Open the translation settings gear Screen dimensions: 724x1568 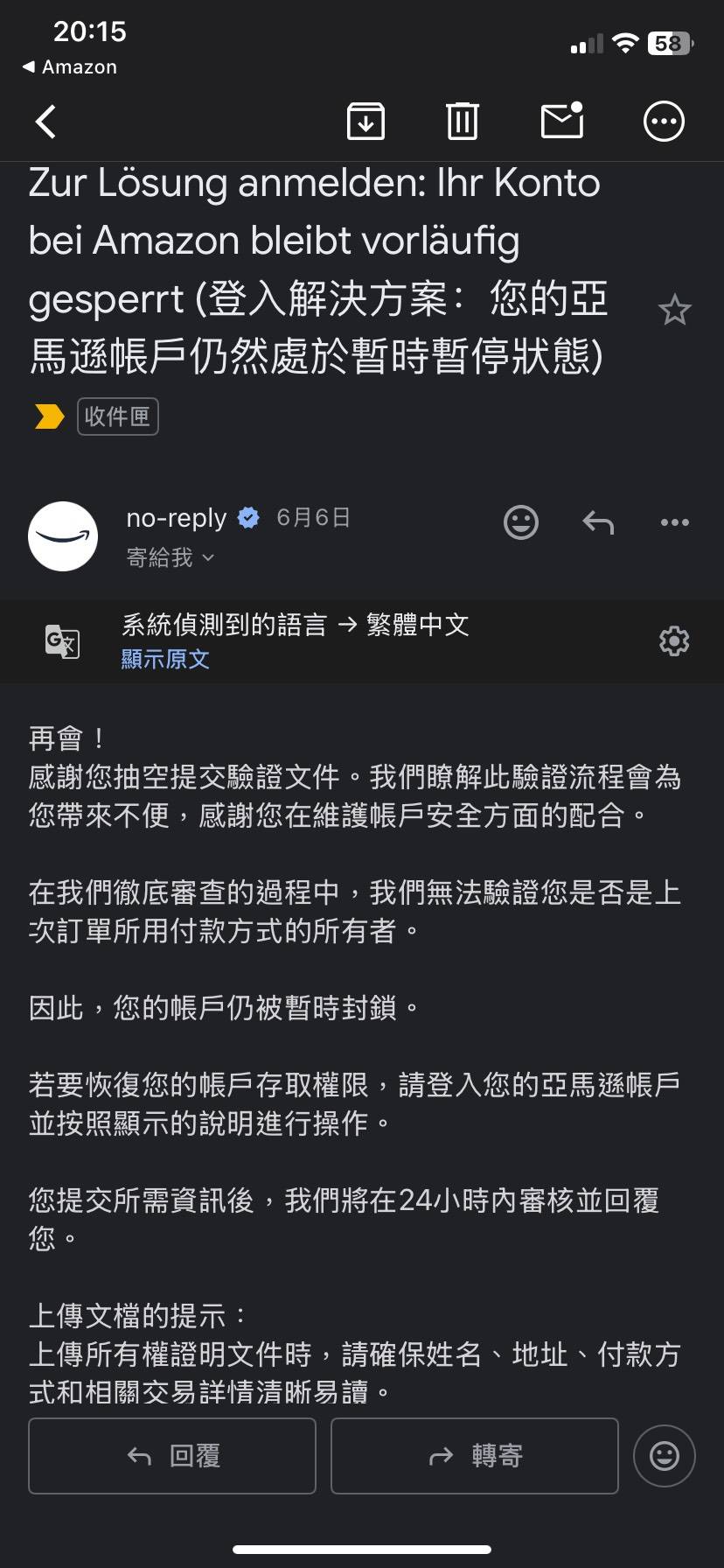[x=674, y=641]
